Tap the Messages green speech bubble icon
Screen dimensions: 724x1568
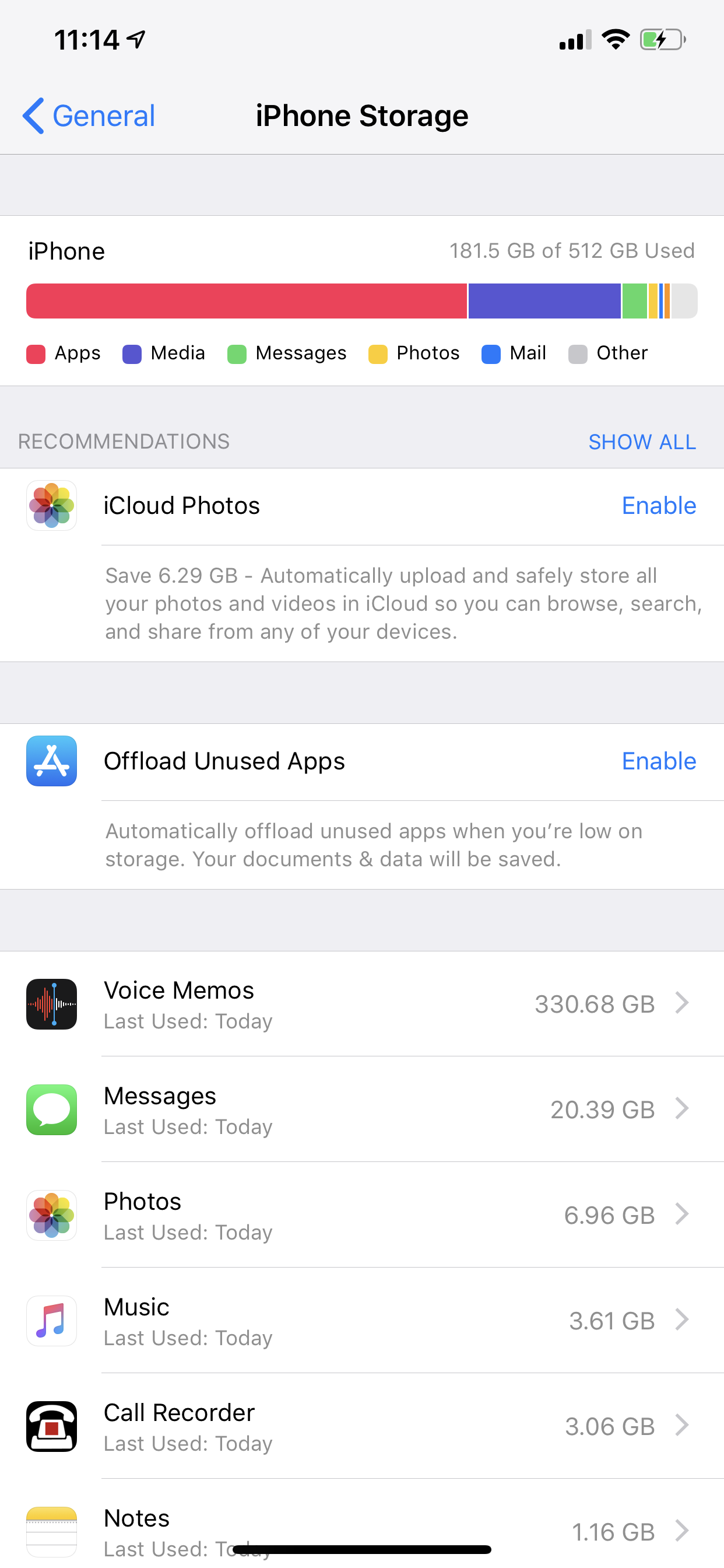click(x=51, y=1109)
